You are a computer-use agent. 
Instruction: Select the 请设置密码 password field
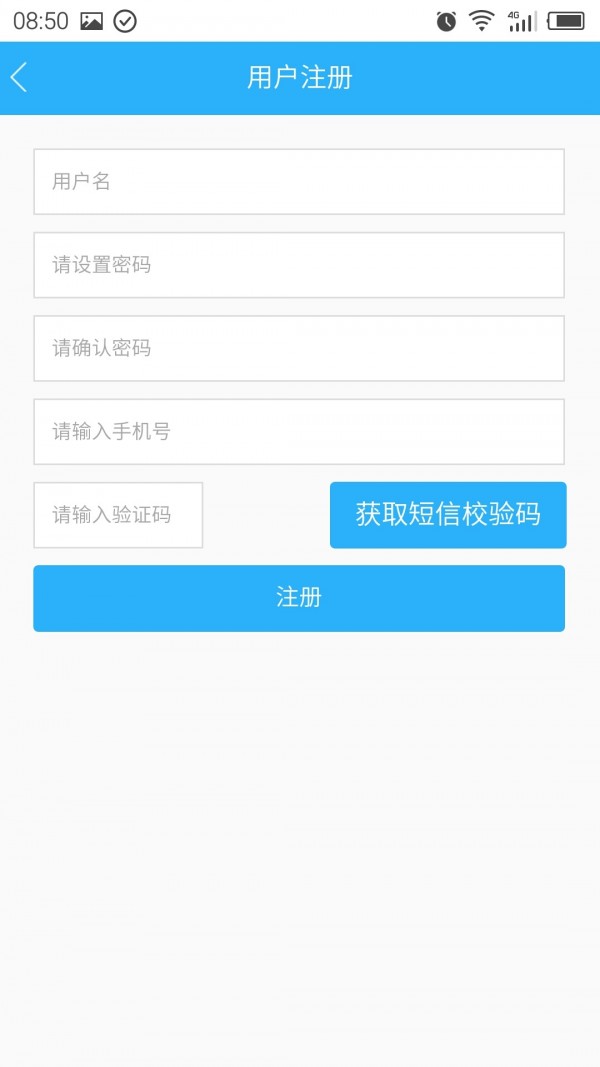coord(299,265)
